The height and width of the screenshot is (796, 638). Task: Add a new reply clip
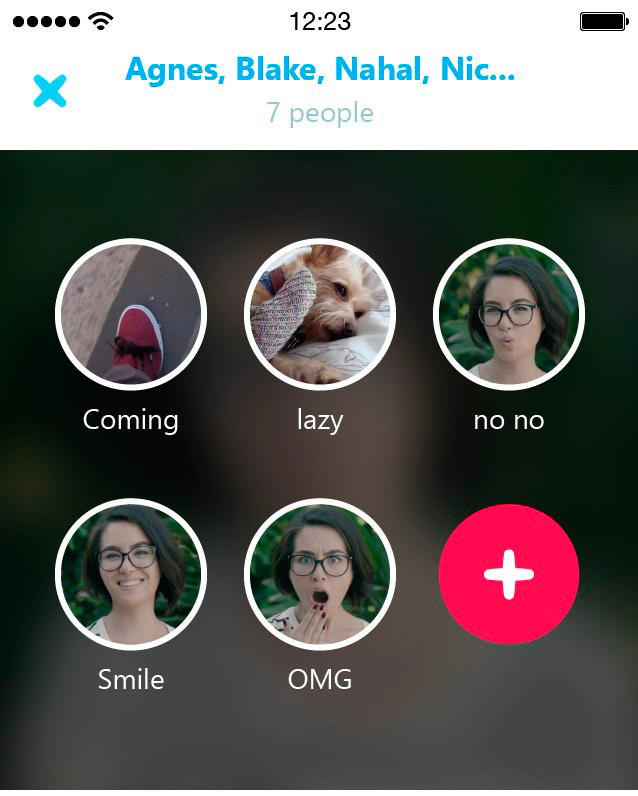click(x=509, y=575)
